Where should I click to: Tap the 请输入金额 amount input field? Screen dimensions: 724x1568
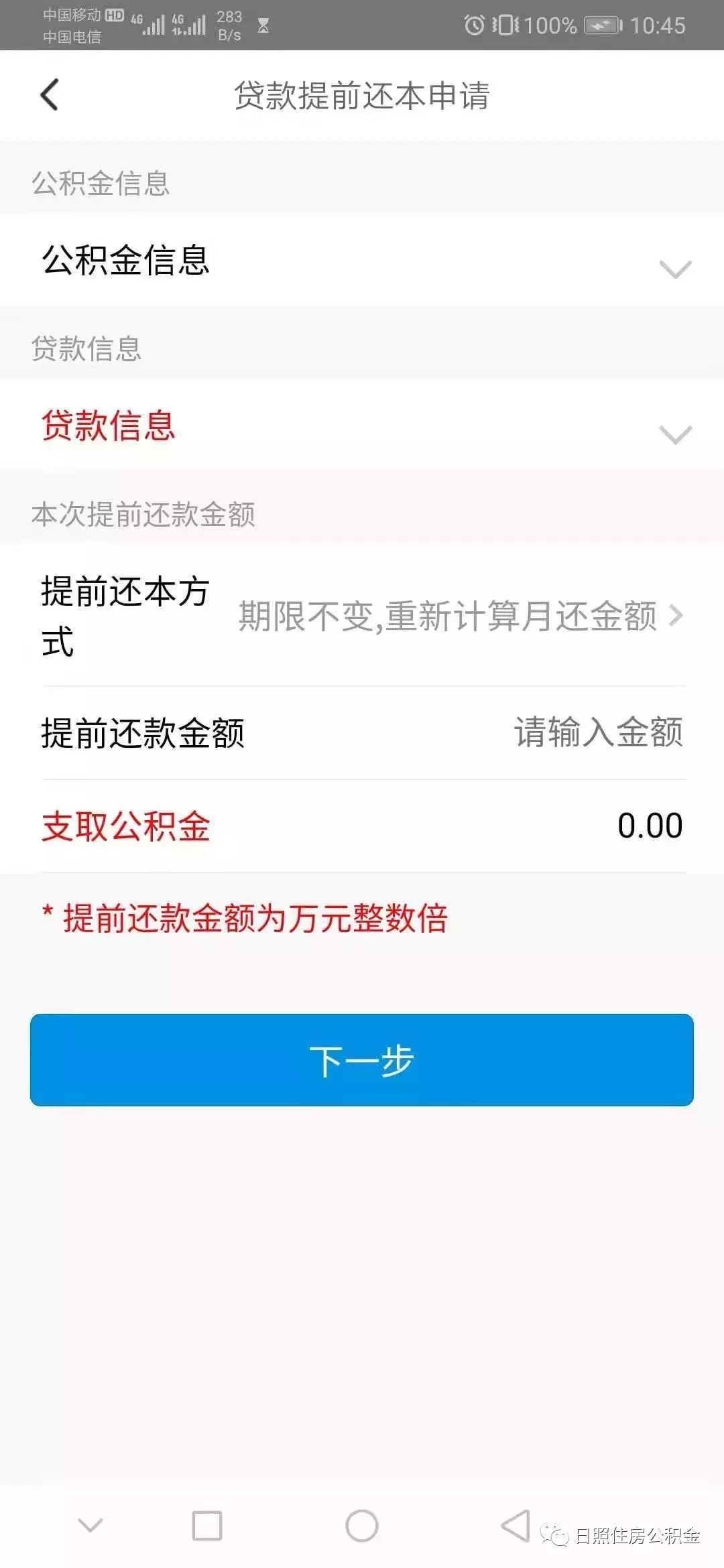(599, 734)
